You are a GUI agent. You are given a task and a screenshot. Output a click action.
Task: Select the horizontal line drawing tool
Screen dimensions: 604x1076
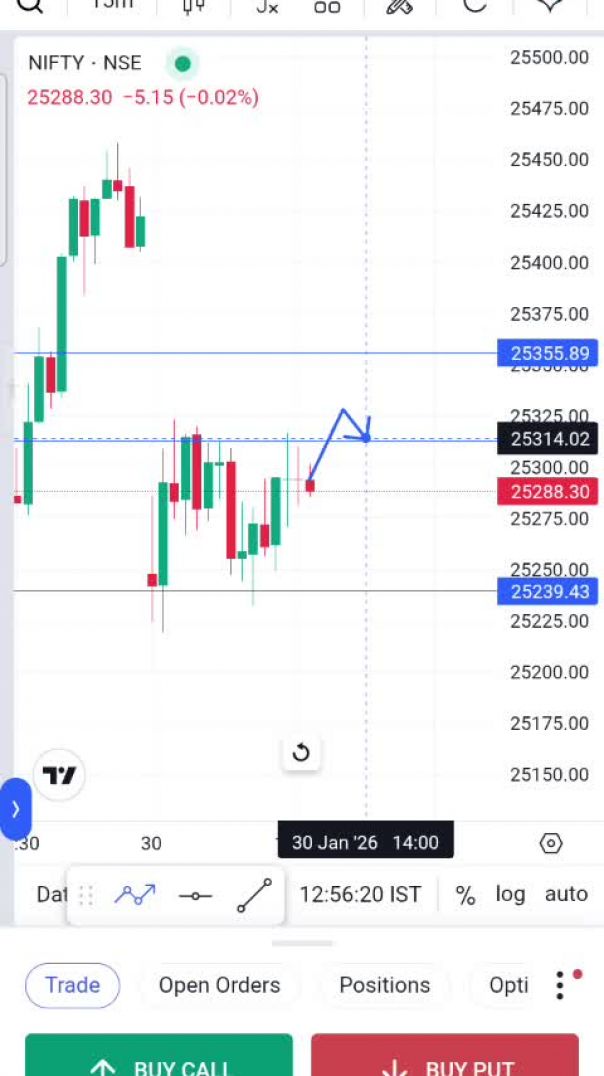[195, 895]
